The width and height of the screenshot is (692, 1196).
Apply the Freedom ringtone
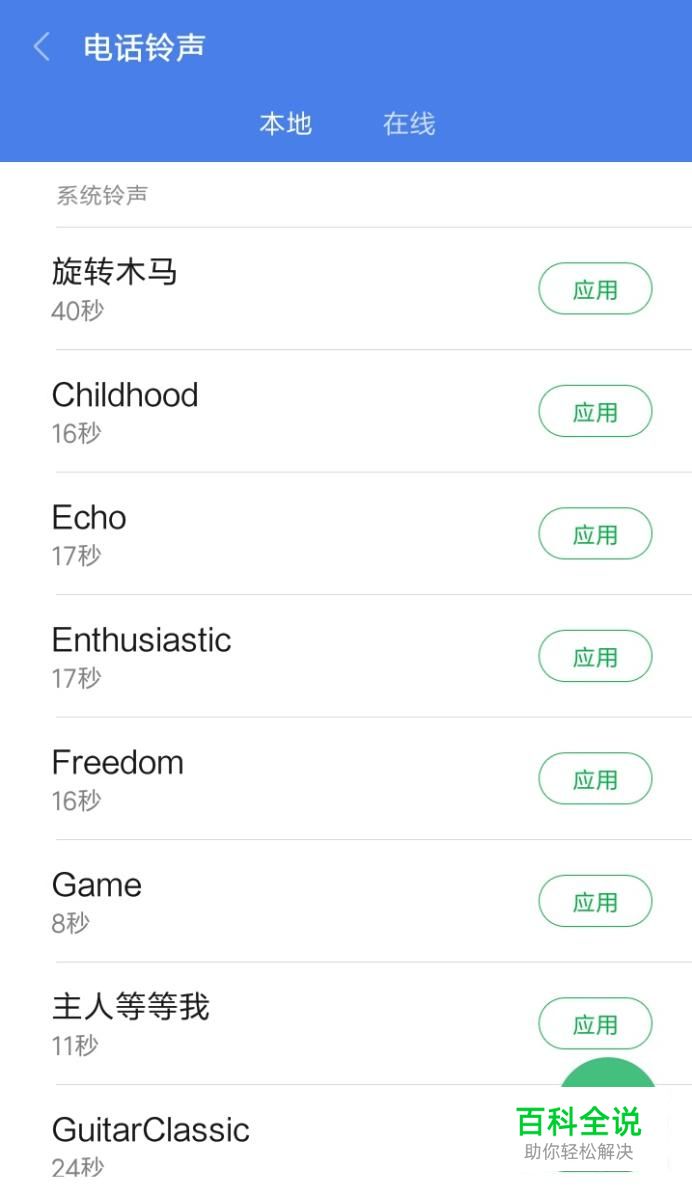(595, 779)
